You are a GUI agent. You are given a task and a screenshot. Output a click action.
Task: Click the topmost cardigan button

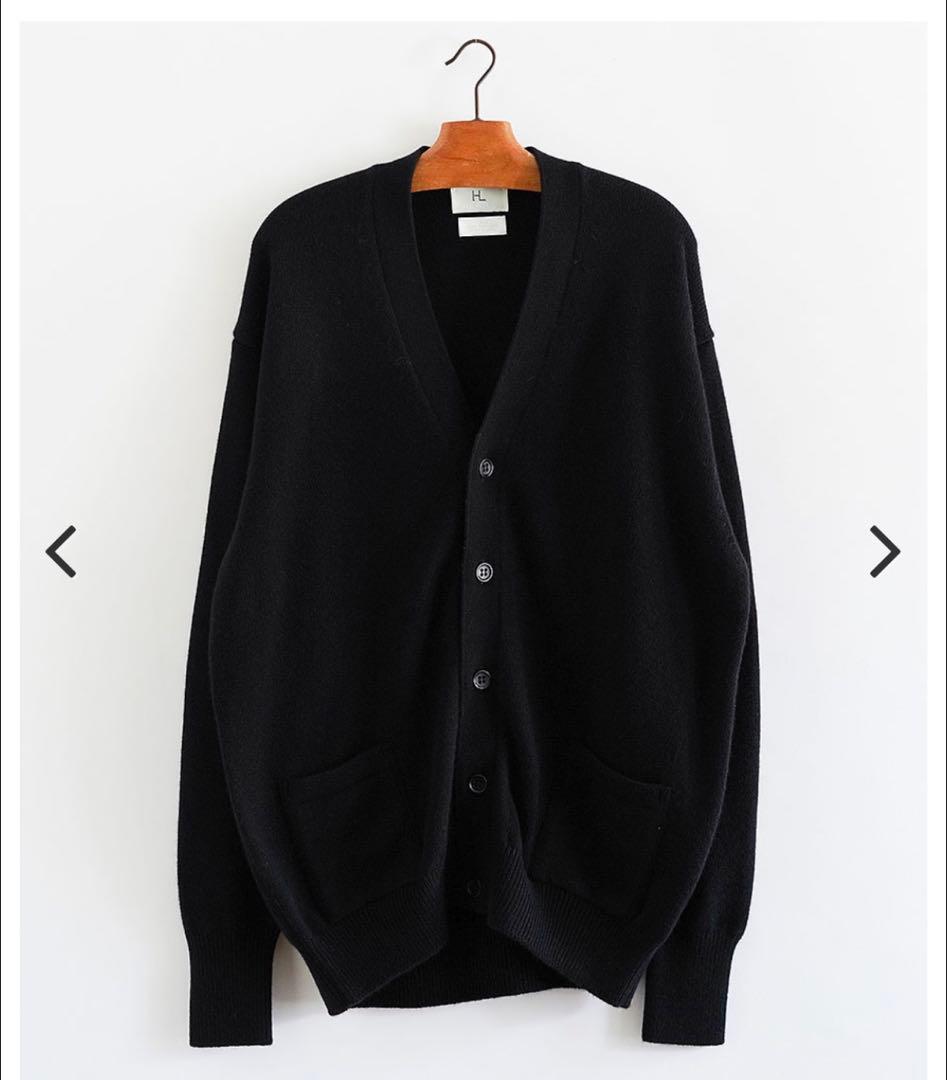[x=487, y=465]
